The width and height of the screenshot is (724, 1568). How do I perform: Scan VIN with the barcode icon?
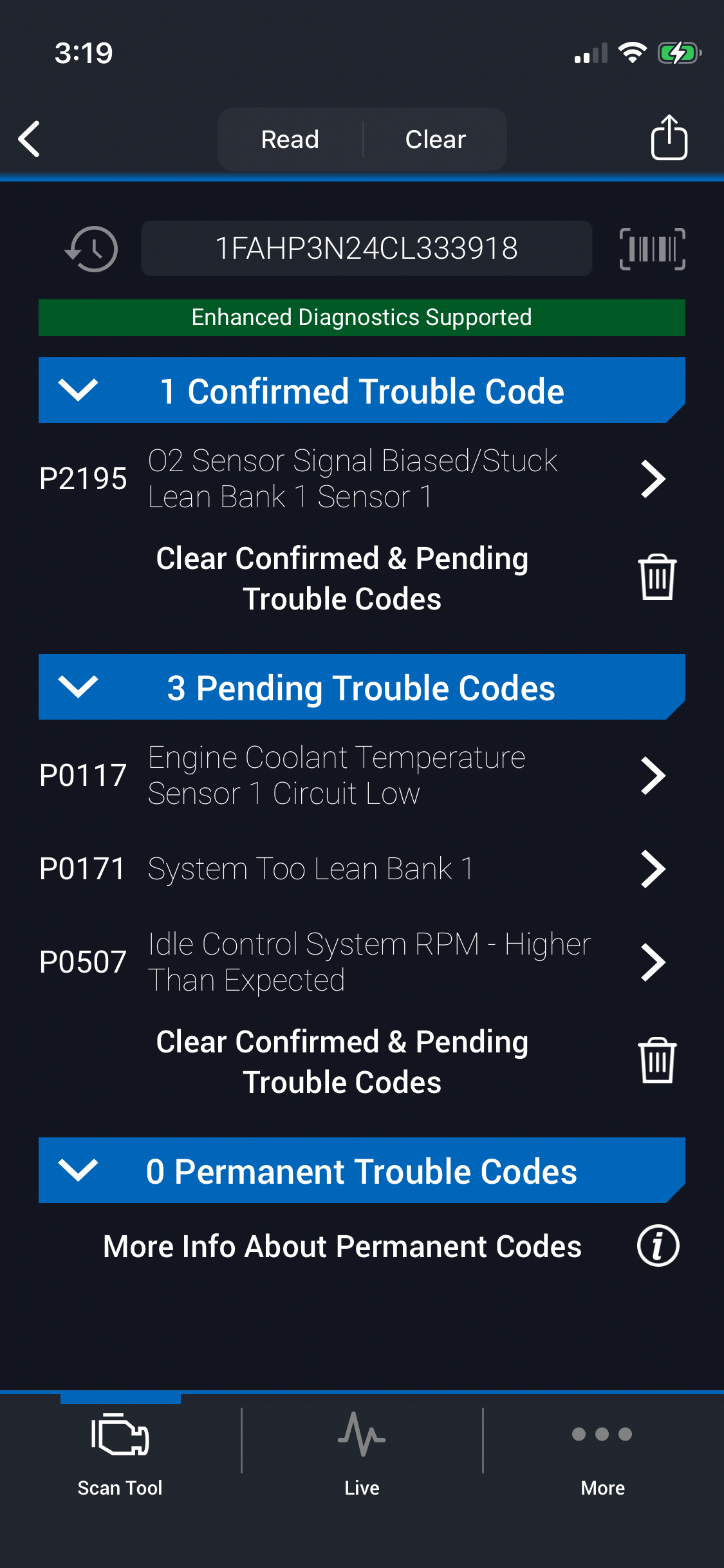point(652,248)
